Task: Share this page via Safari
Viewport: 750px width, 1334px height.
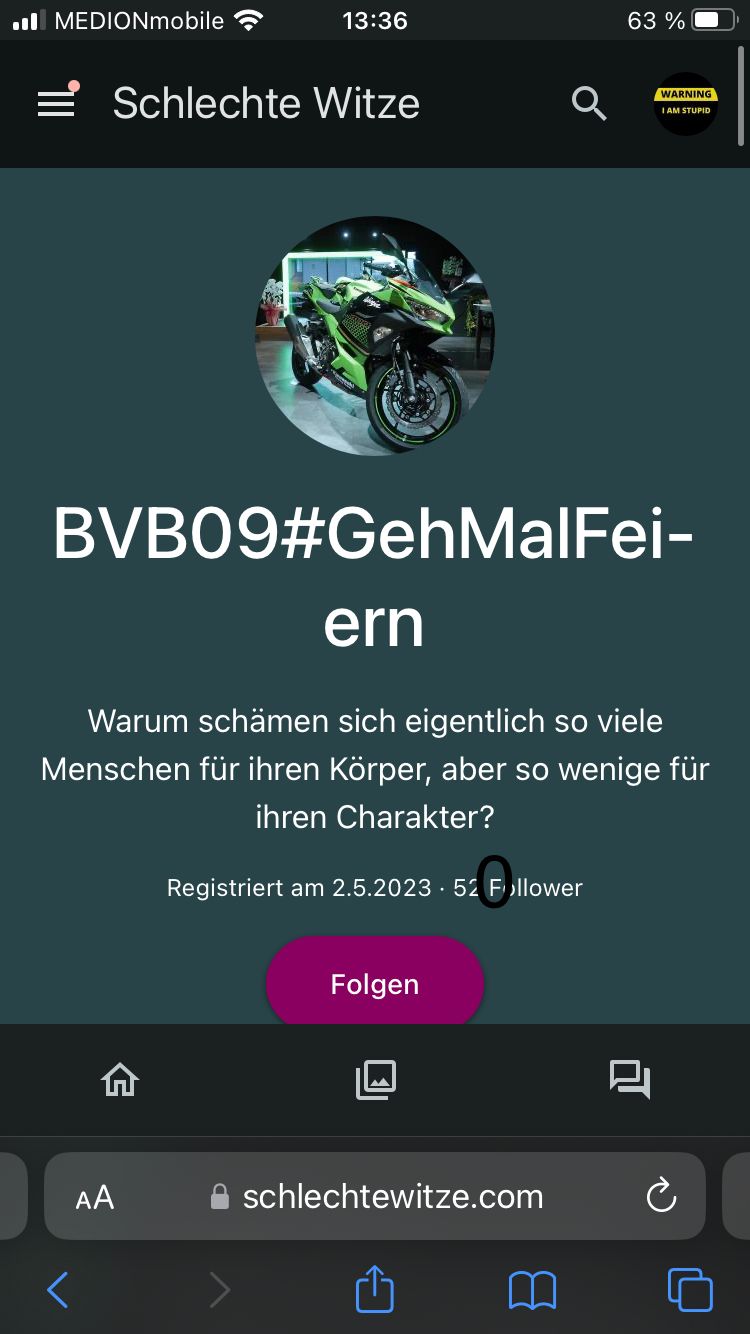Action: pyautogui.click(x=375, y=1290)
